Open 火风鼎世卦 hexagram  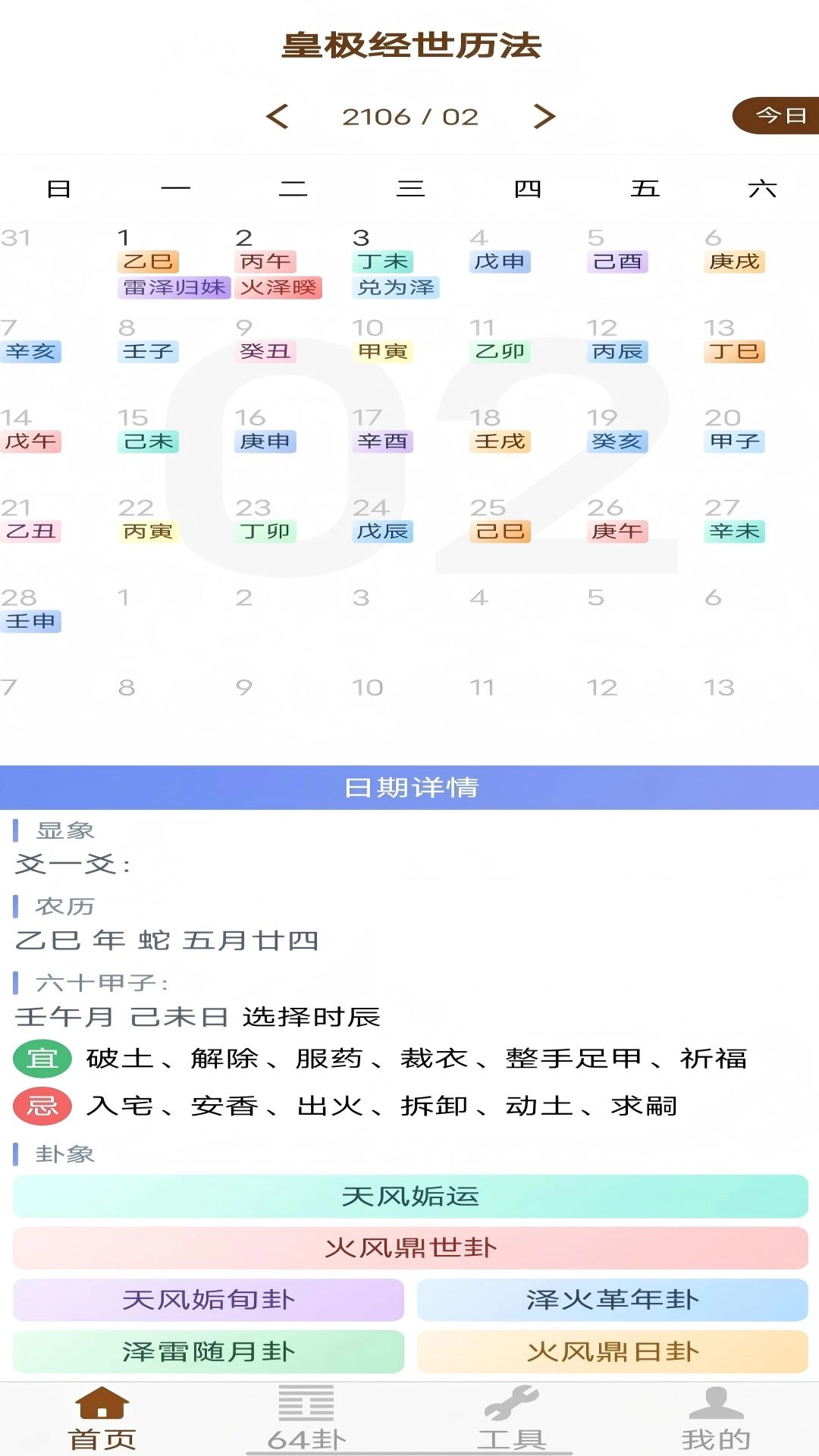pyautogui.click(x=410, y=1247)
